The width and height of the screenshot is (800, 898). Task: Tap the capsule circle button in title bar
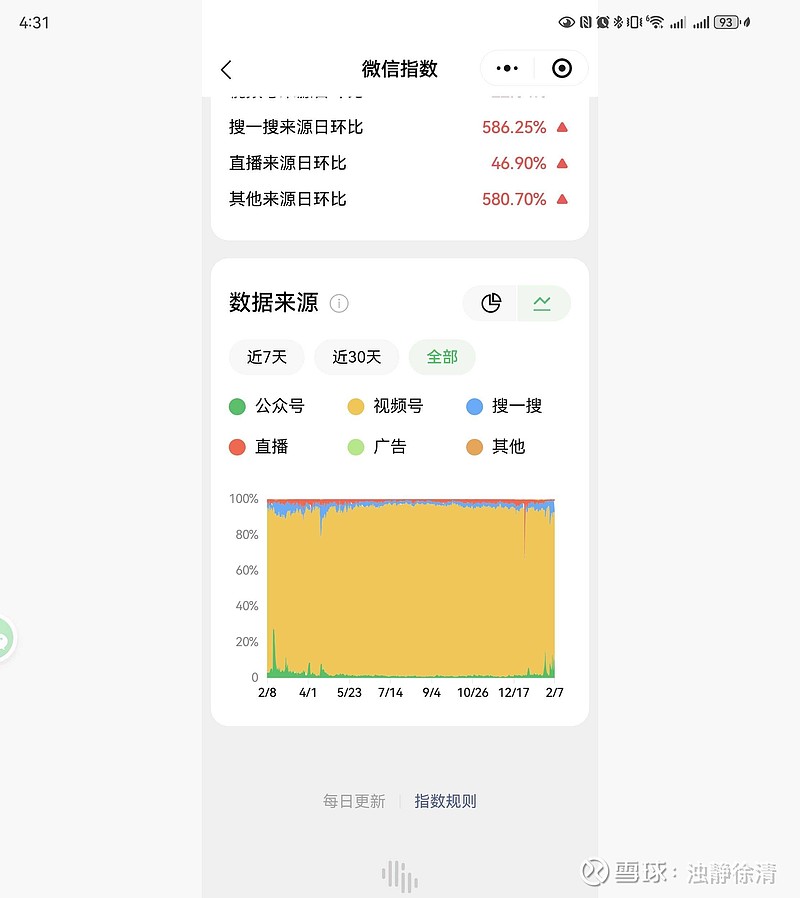(561, 68)
